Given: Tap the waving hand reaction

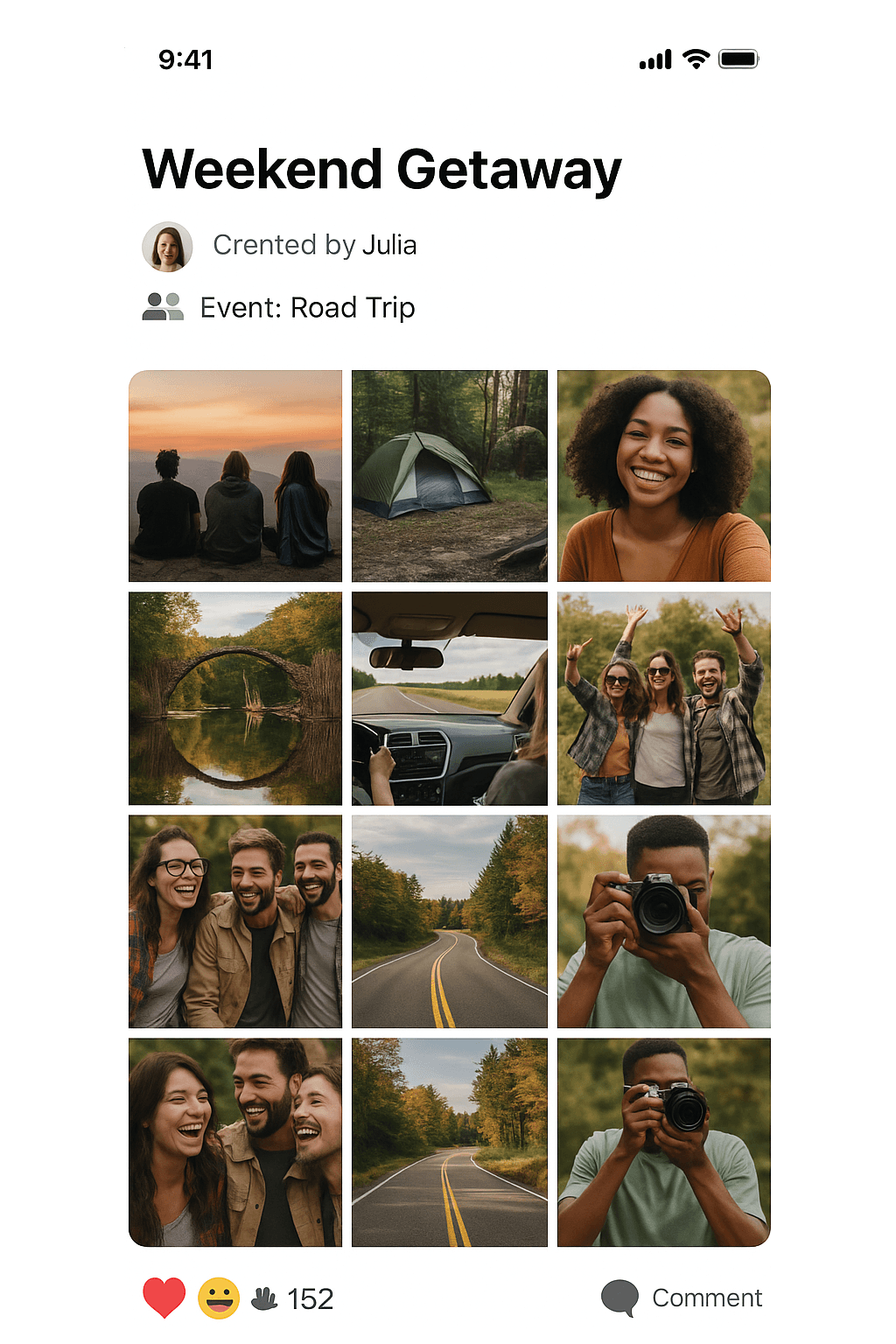Looking at the screenshot, I should point(264,1298).
